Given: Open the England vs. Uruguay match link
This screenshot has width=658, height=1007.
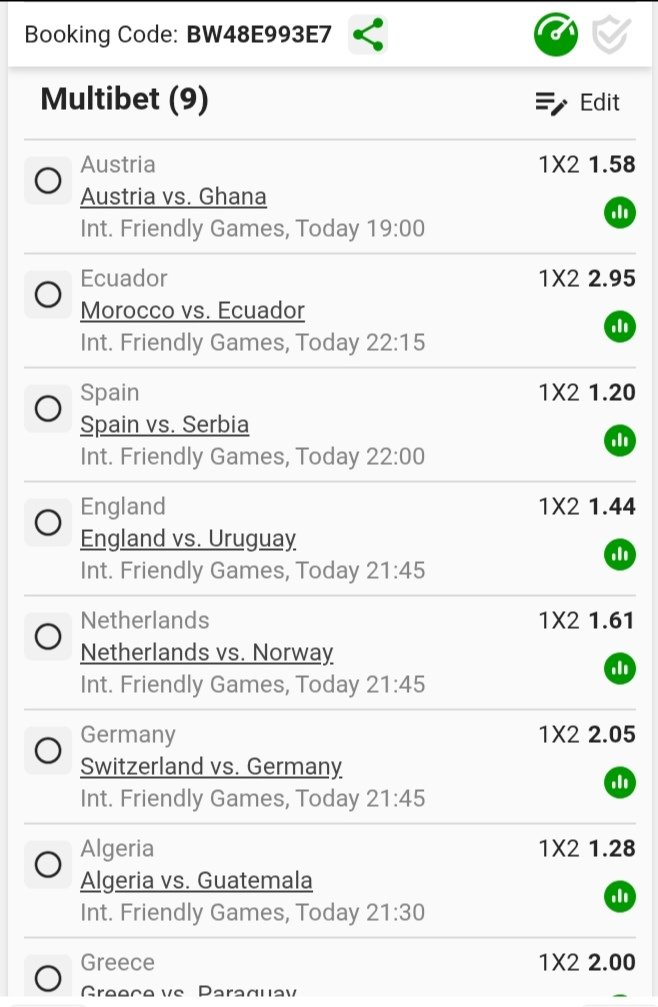Looking at the screenshot, I should (188, 539).
